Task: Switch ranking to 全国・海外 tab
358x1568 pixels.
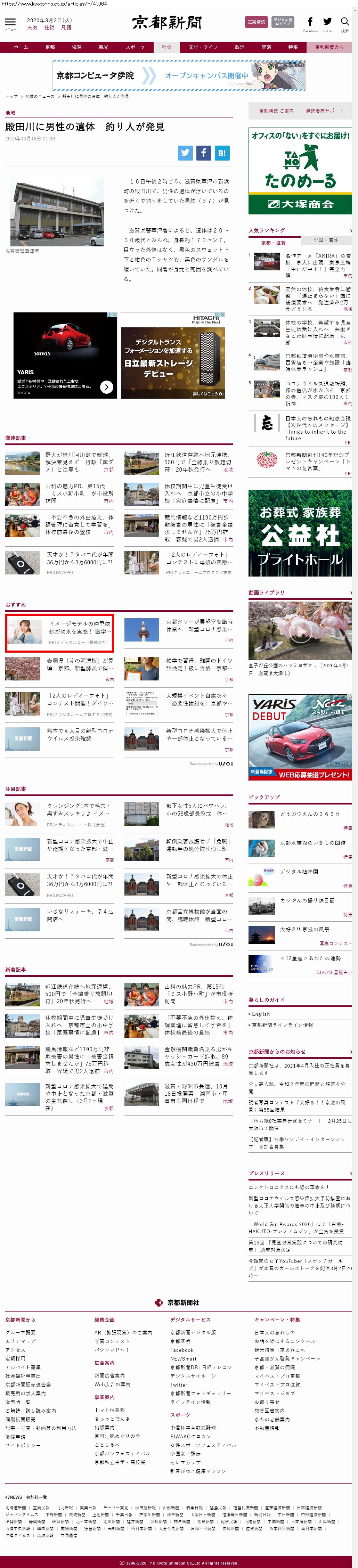Action: pos(326,240)
